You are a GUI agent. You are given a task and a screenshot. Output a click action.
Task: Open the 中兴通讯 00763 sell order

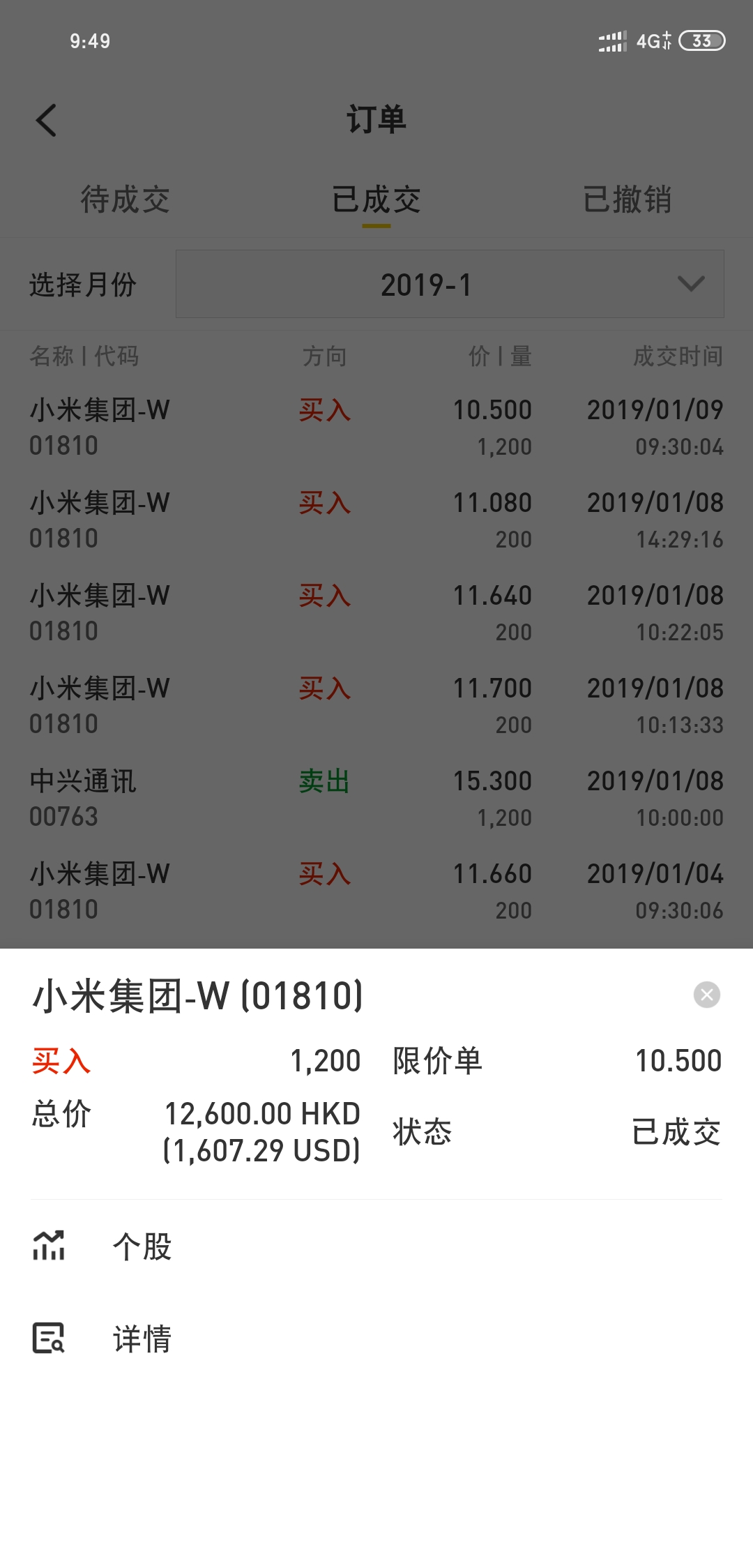[x=376, y=798]
